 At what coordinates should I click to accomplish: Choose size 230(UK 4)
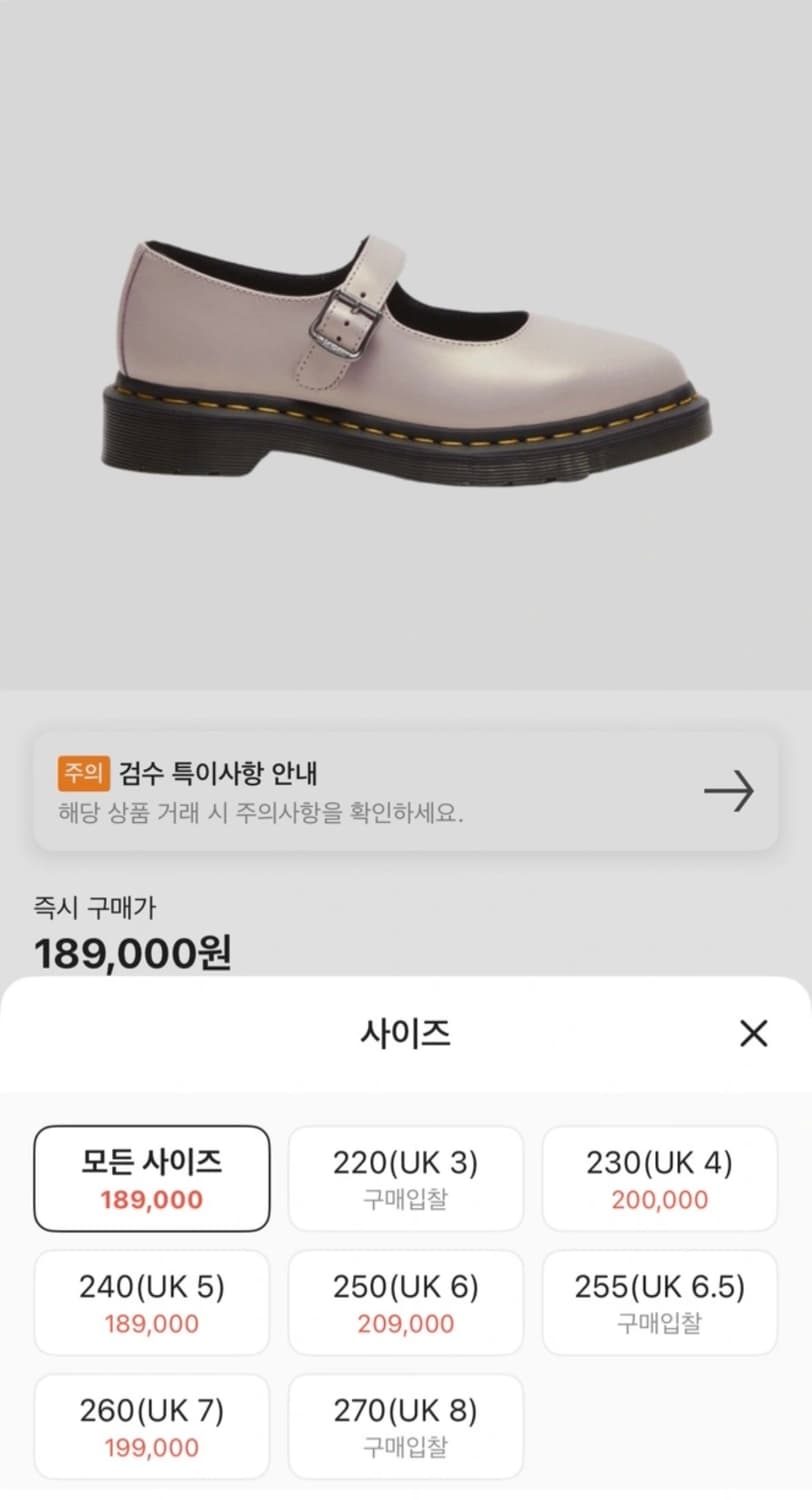pos(659,1177)
